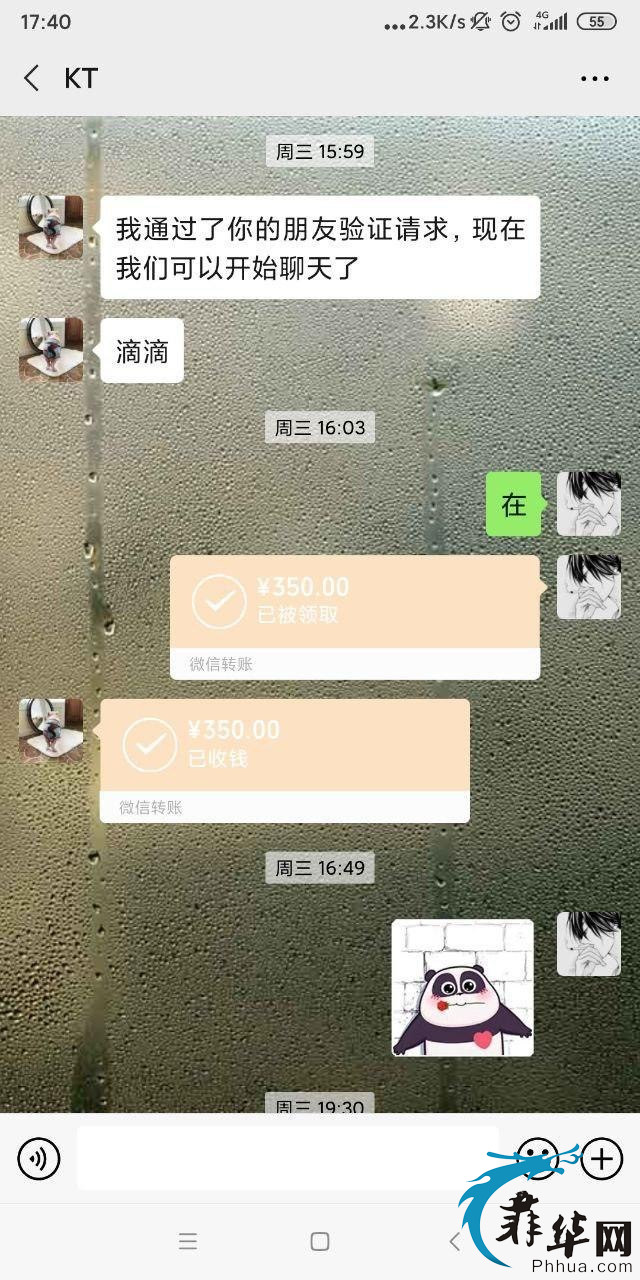Open KT's avatar next to 滴滴

[x=51, y=350]
